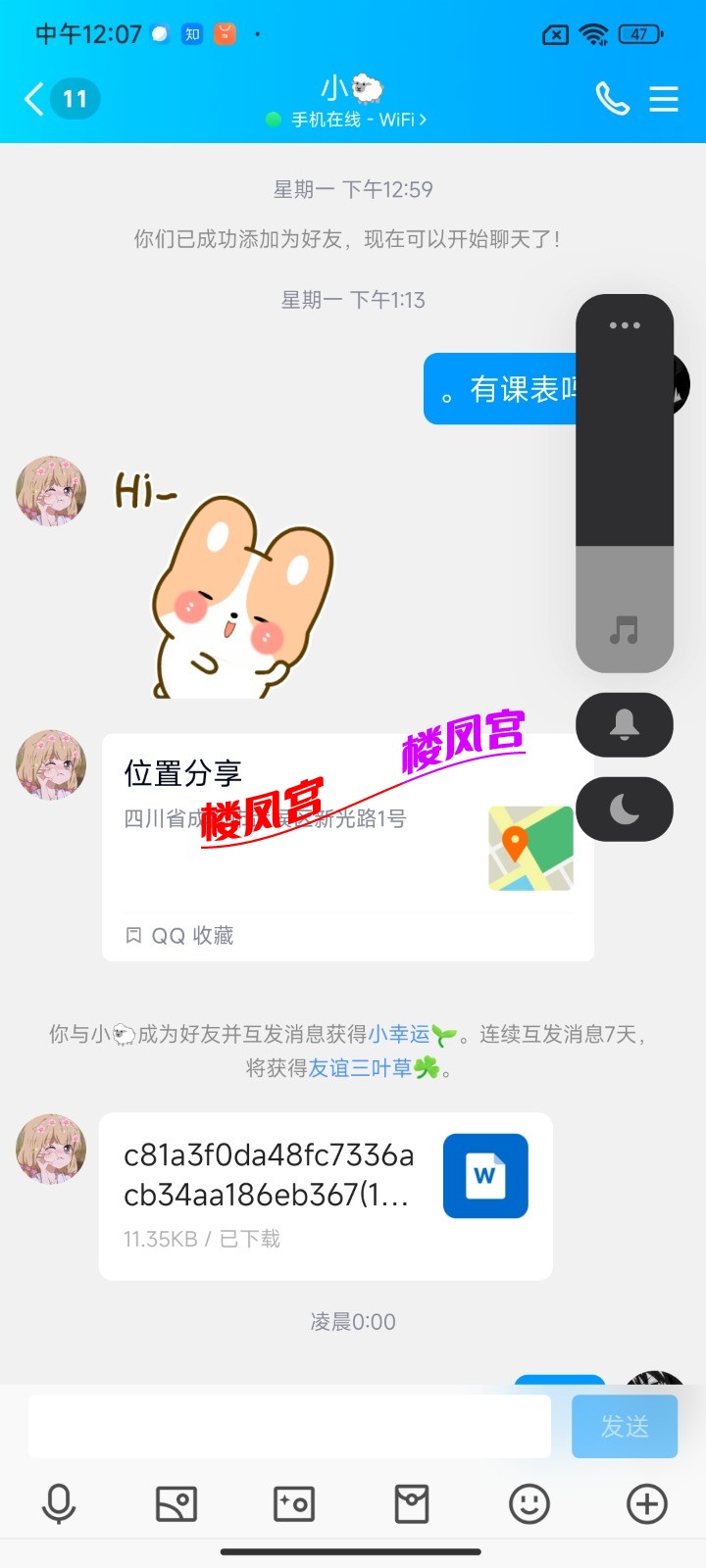Viewport: 706px width, 1568px height.
Task: Tap the message input field
Action: [x=289, y=1426]
